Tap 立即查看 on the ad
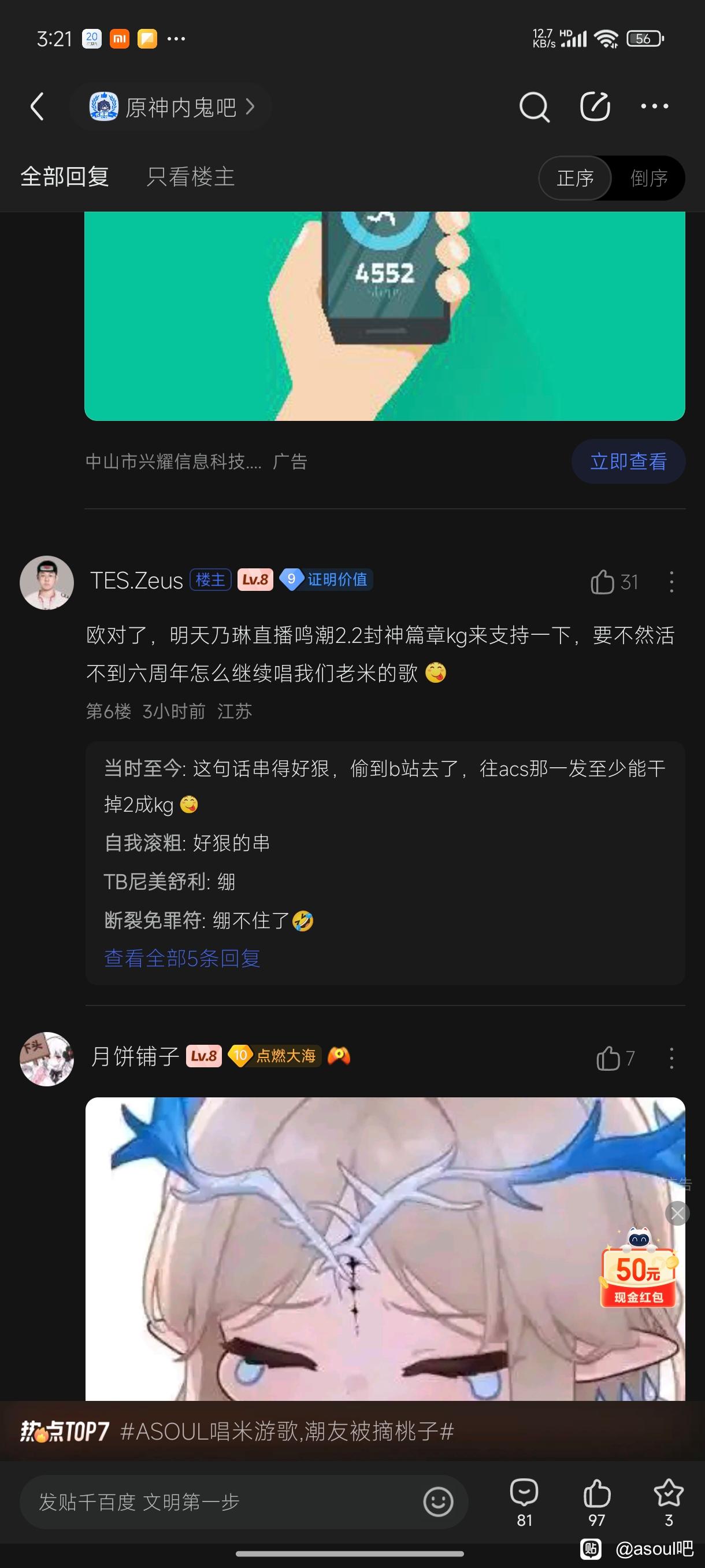Viewport: 705px width, 1568px height. point(628,461)
